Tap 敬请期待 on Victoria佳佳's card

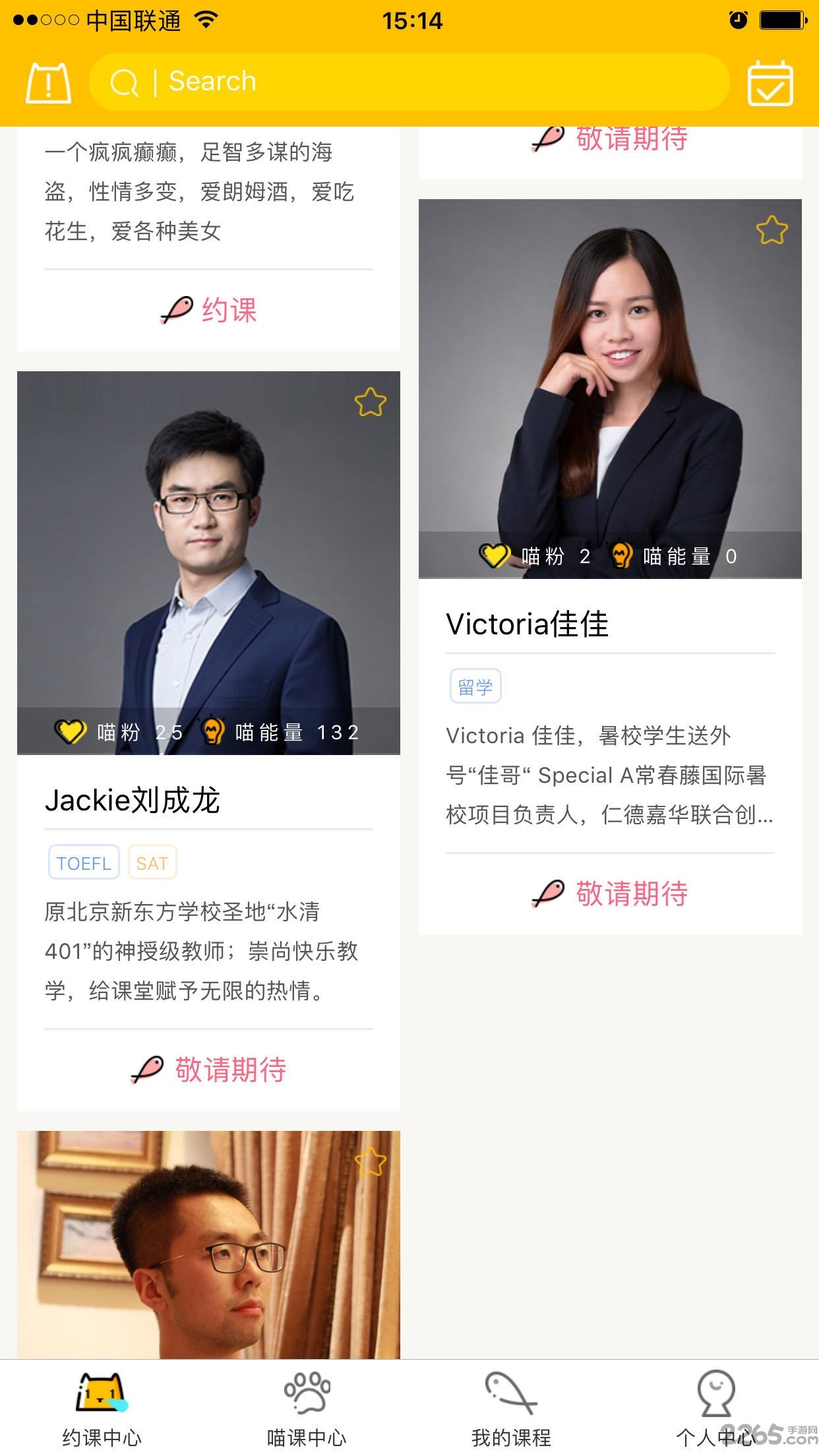(x=610, y=894)
